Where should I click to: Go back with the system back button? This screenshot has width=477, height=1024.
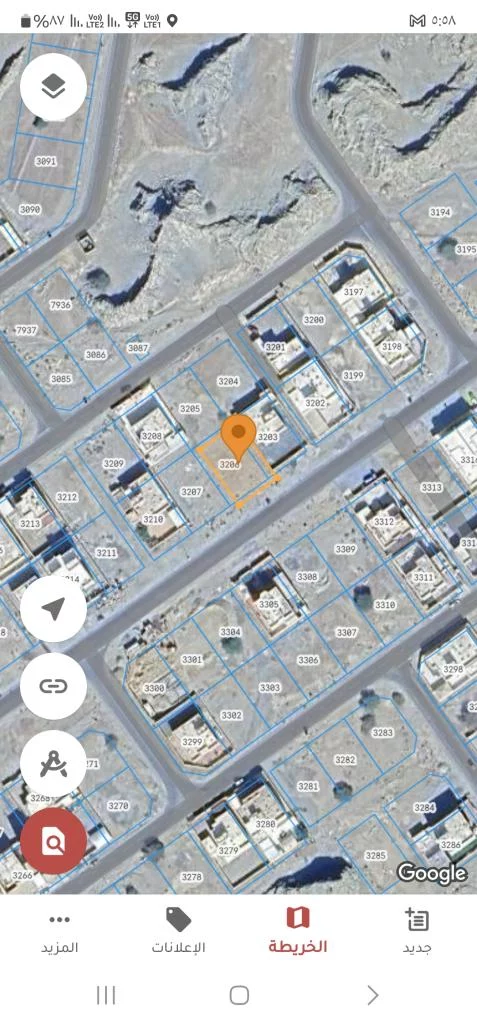[x=372, y=995]
